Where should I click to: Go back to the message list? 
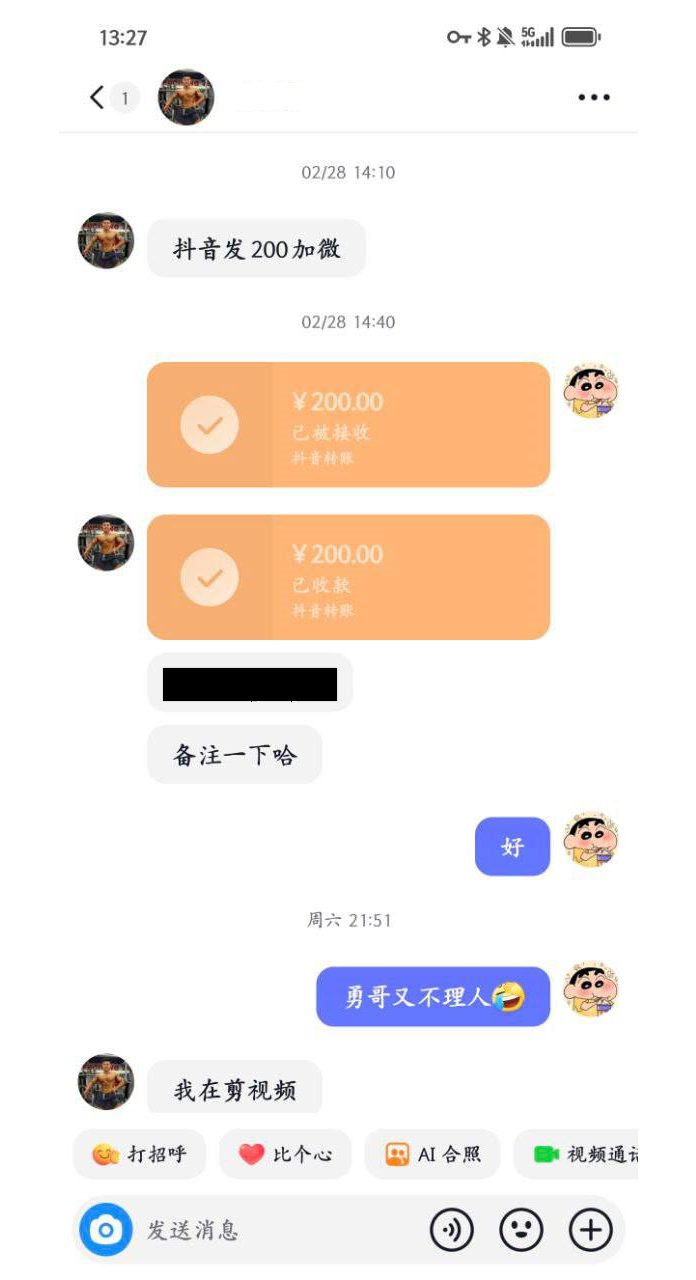97,97
